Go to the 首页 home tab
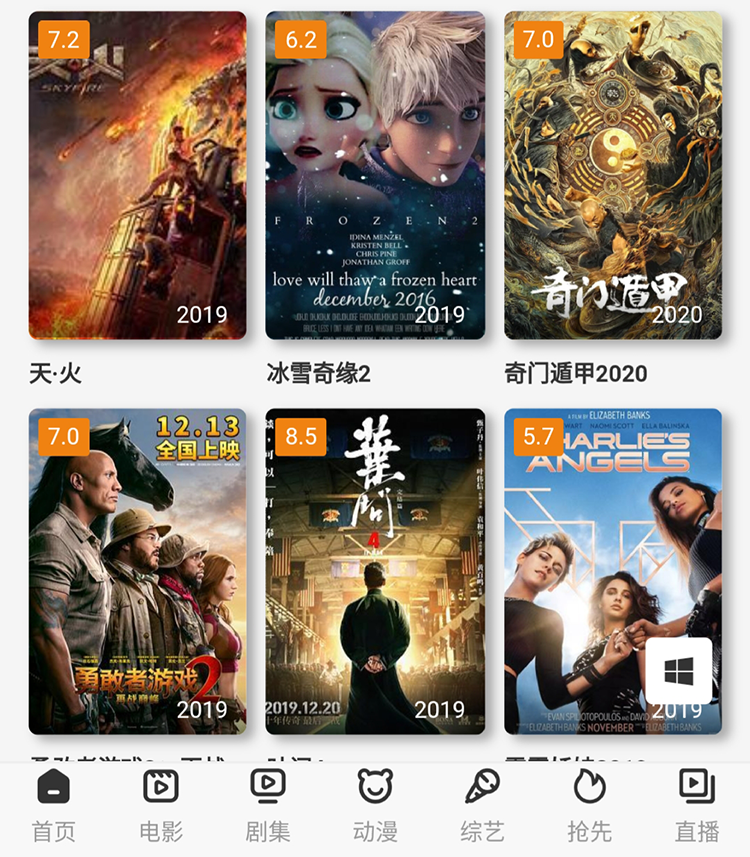 [x=54, y=806]
